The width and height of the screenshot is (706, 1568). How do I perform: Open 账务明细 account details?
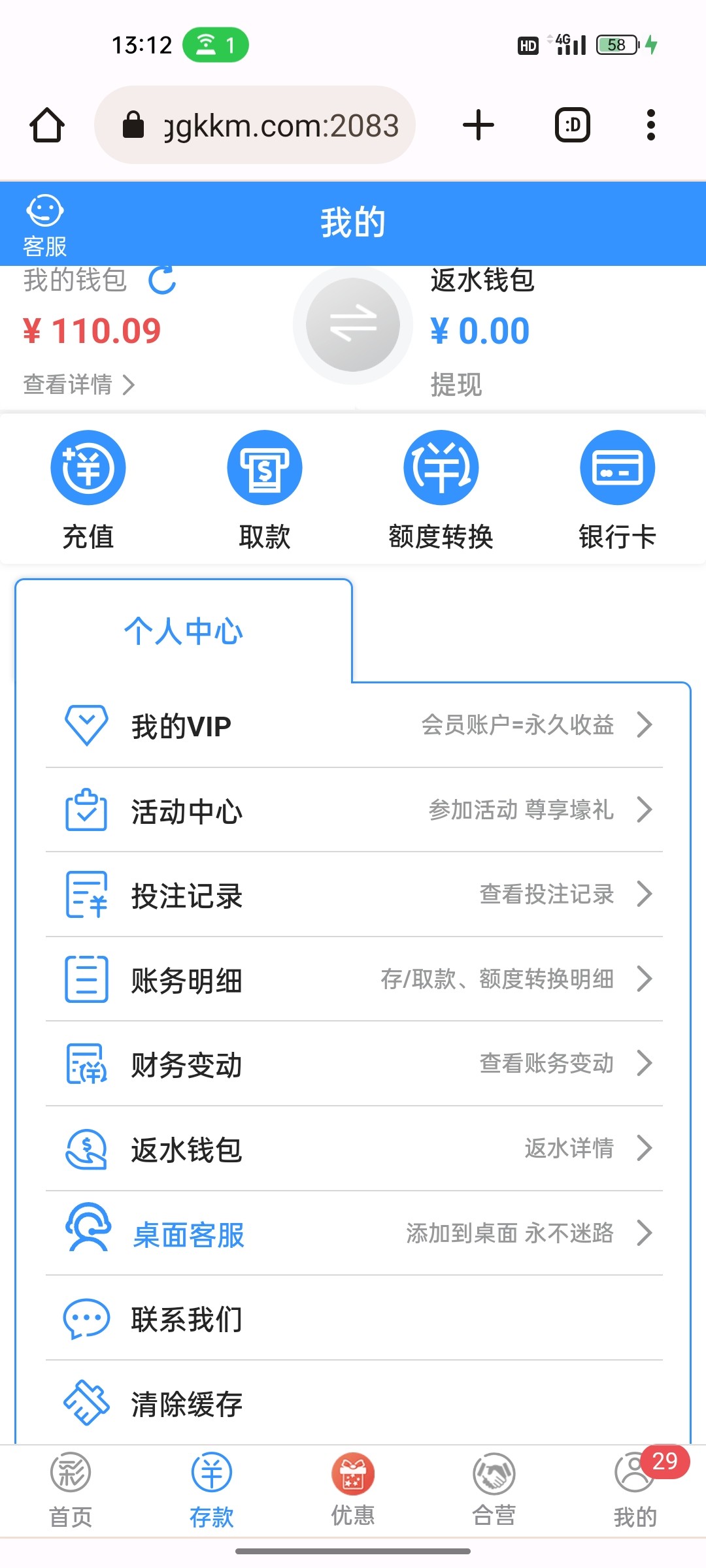(354, 979)
